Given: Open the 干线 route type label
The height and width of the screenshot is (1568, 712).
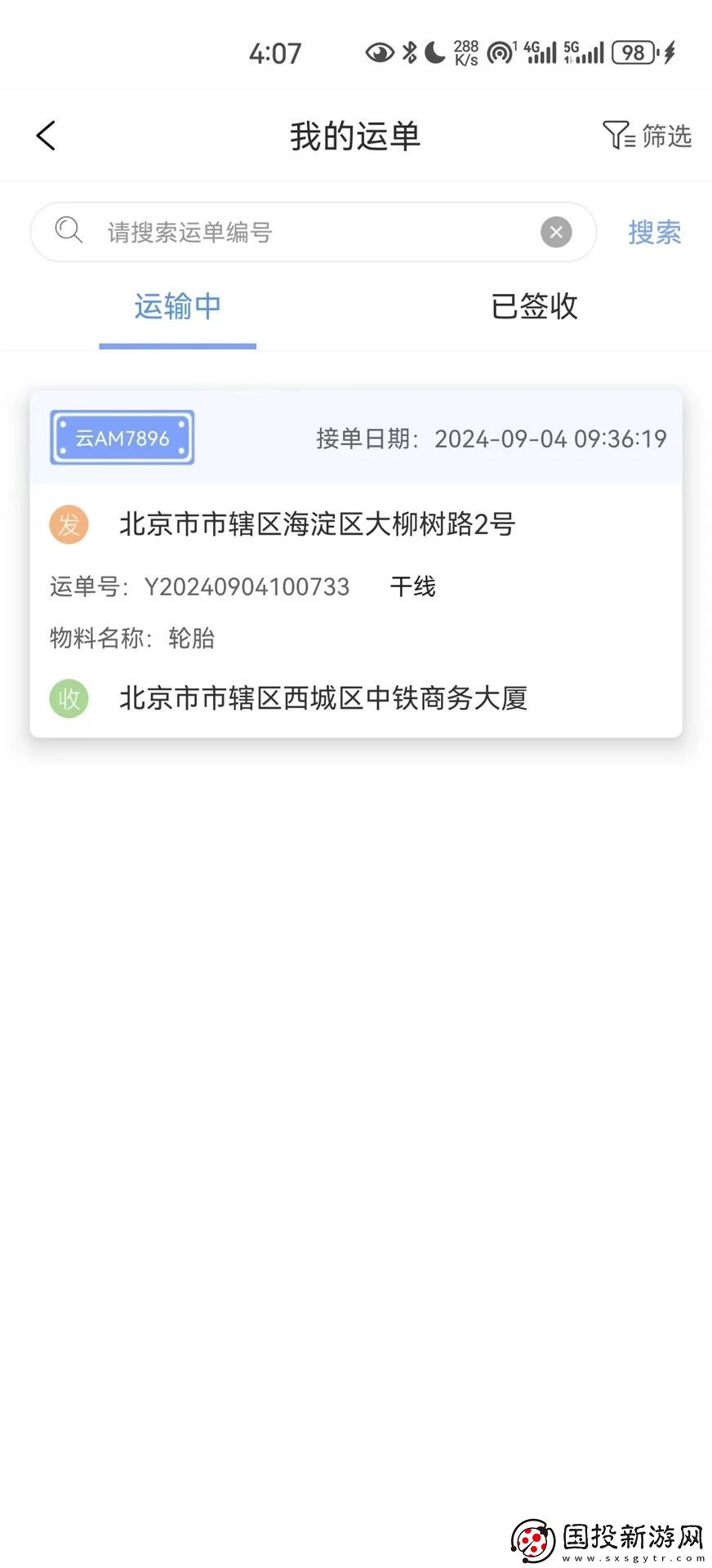Looking at the screenshot, I should [413, 586].
